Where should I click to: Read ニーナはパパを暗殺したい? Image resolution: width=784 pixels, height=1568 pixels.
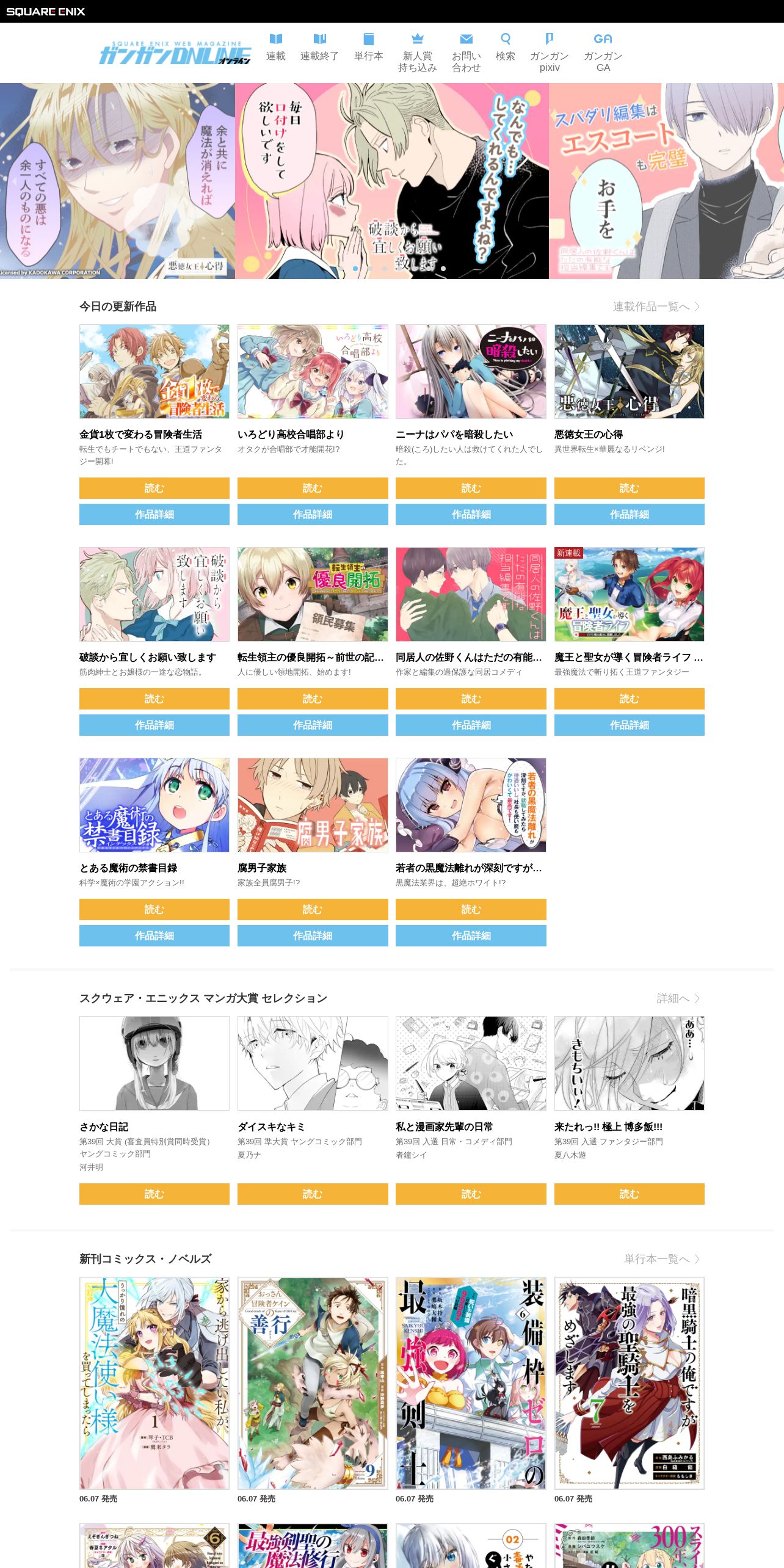click(x=471, y=488)
